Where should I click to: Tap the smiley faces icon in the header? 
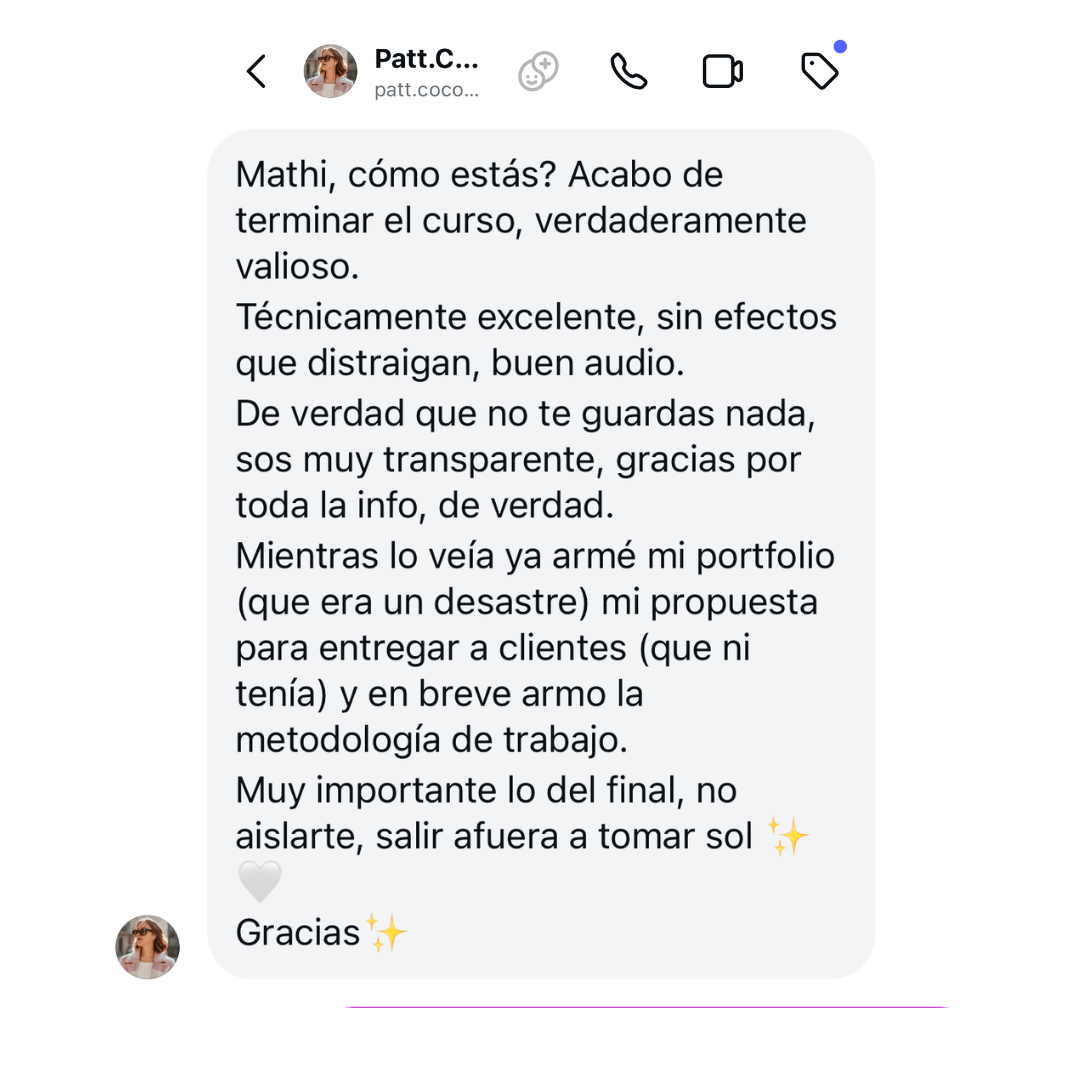[538, 71]
